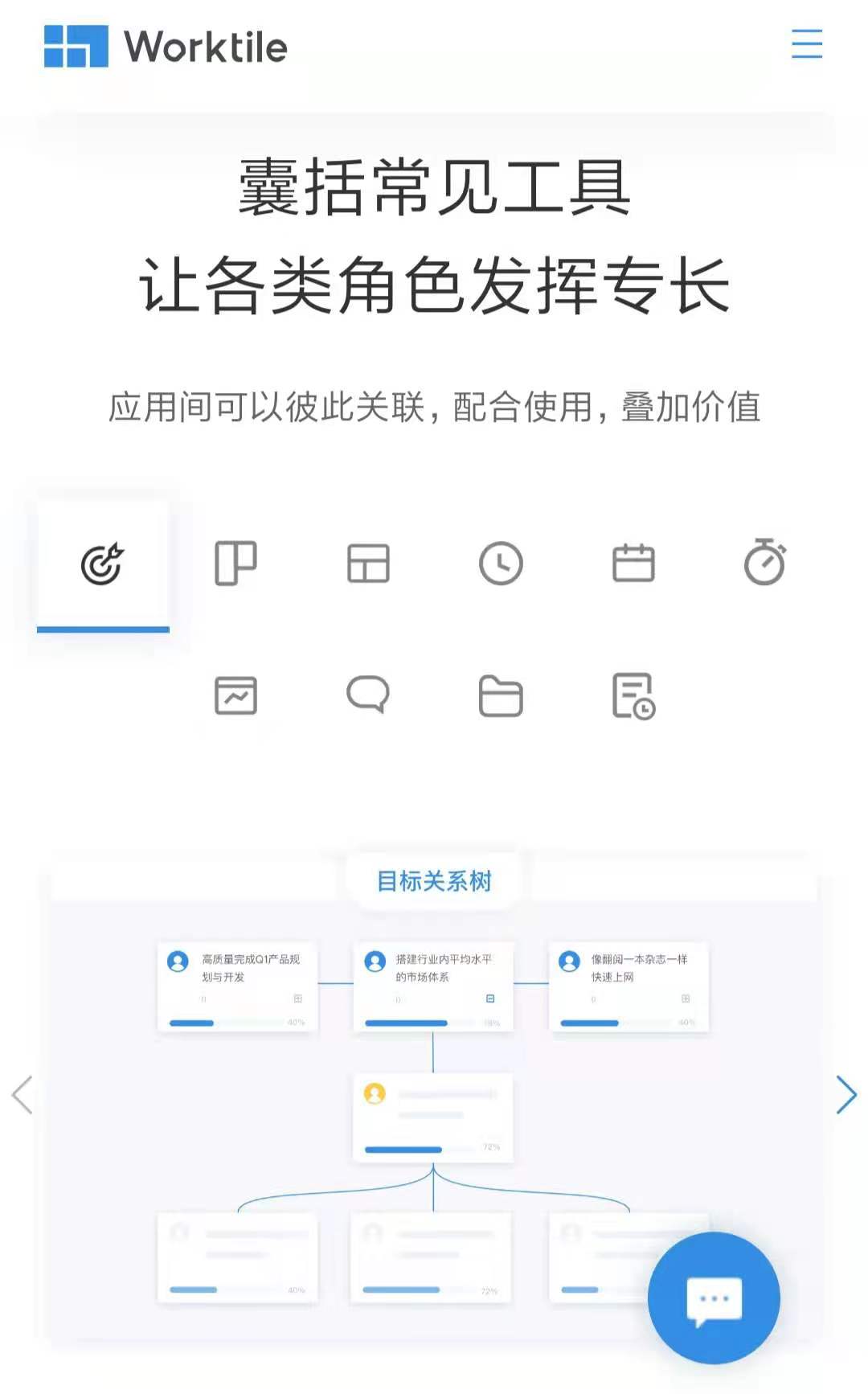Switch to the kanban board icon tab

click(x=235, y=563)
